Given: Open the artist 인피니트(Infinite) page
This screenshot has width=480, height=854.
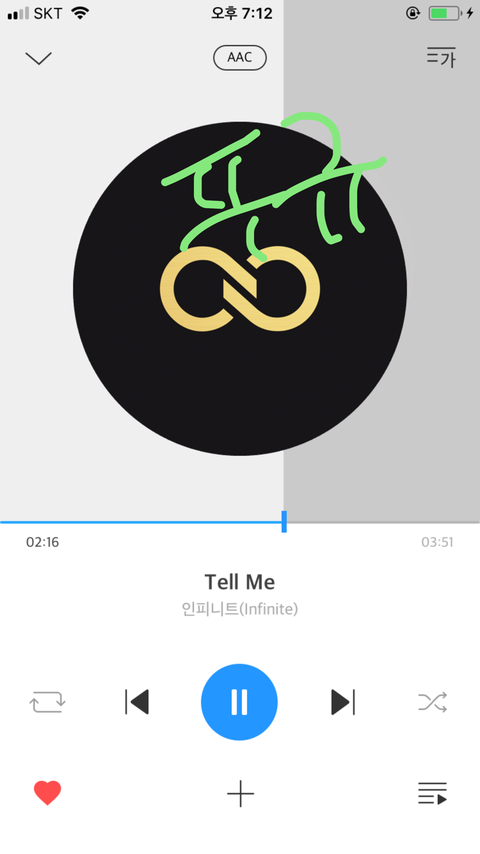Looking at the screenshot, I should pos(240,608).
